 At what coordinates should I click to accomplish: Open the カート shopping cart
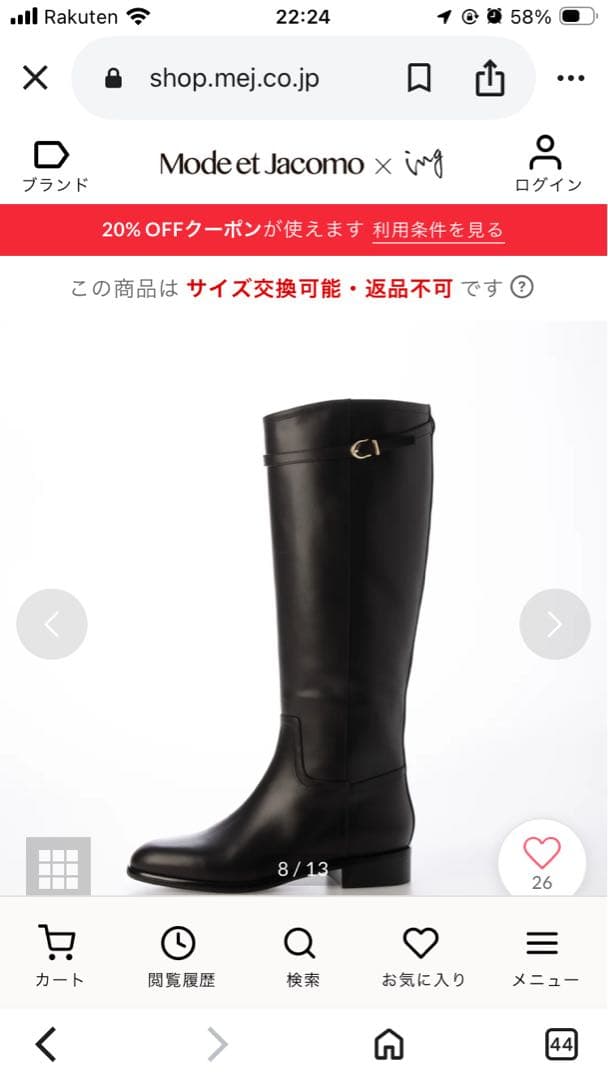60,957
